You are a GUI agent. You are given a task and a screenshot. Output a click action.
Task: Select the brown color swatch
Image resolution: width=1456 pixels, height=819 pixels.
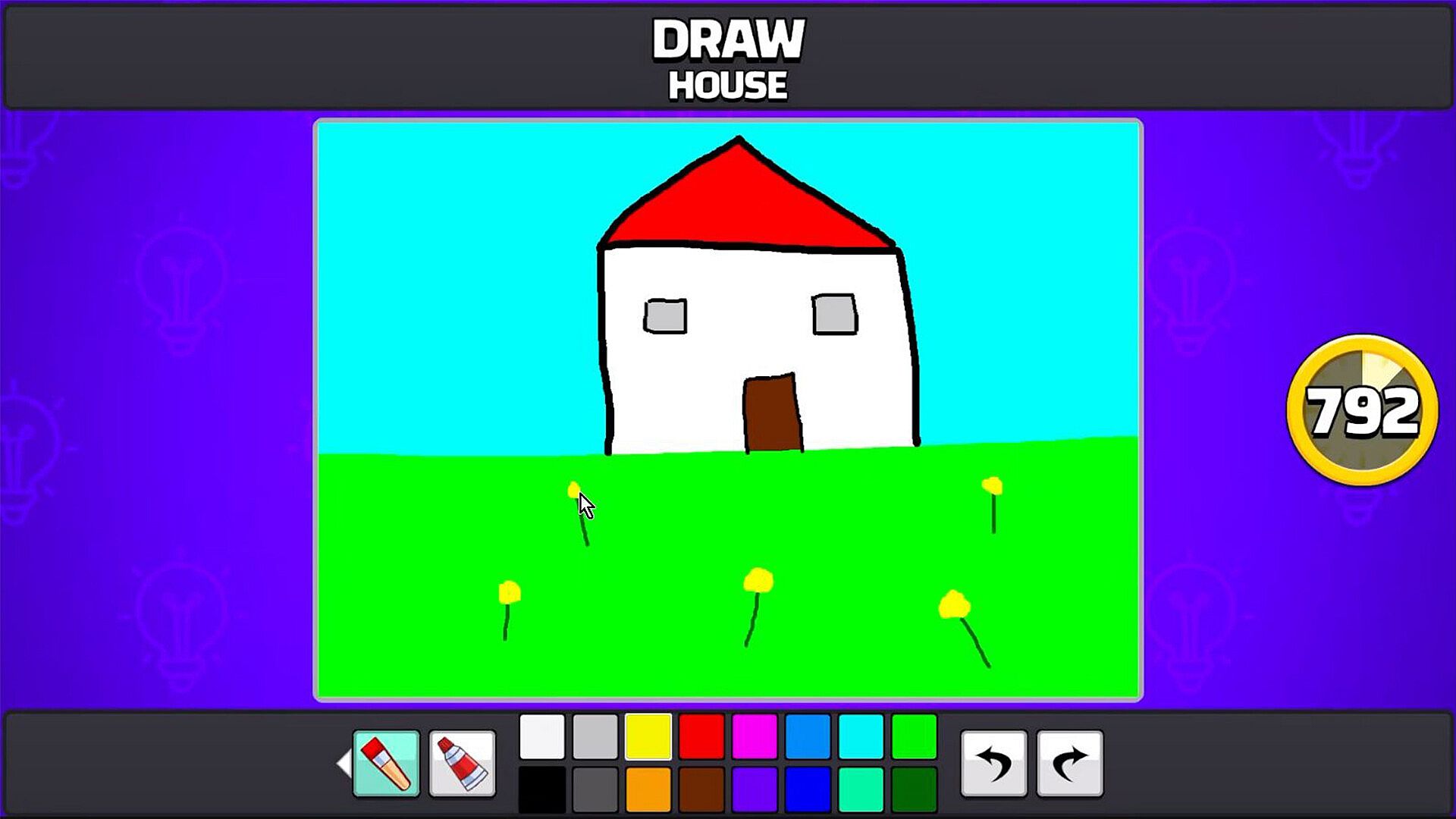(701, 789)
